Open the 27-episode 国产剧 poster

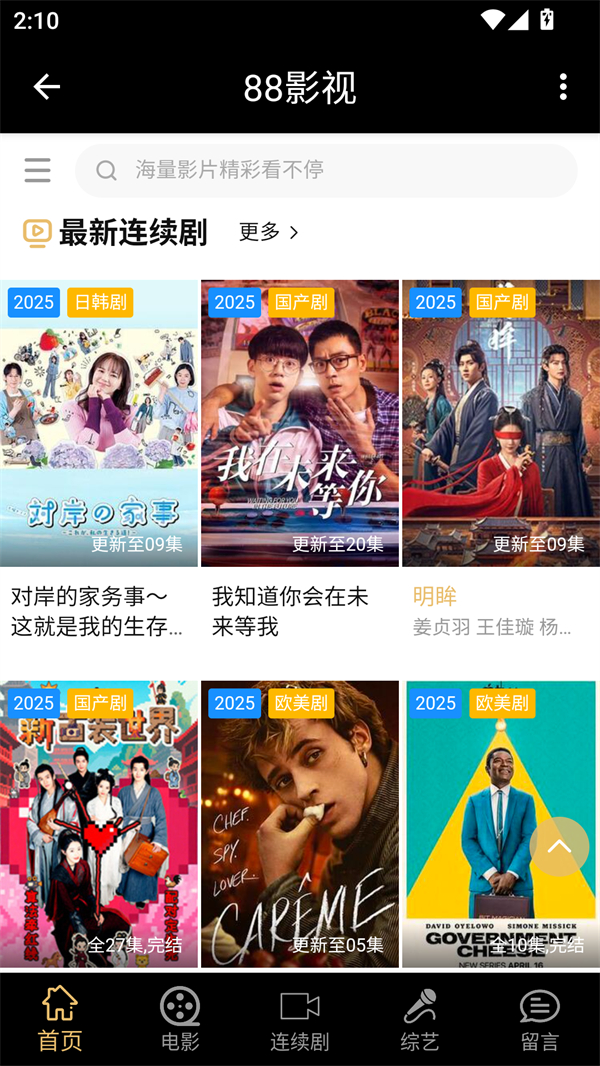tap(99, 824)
